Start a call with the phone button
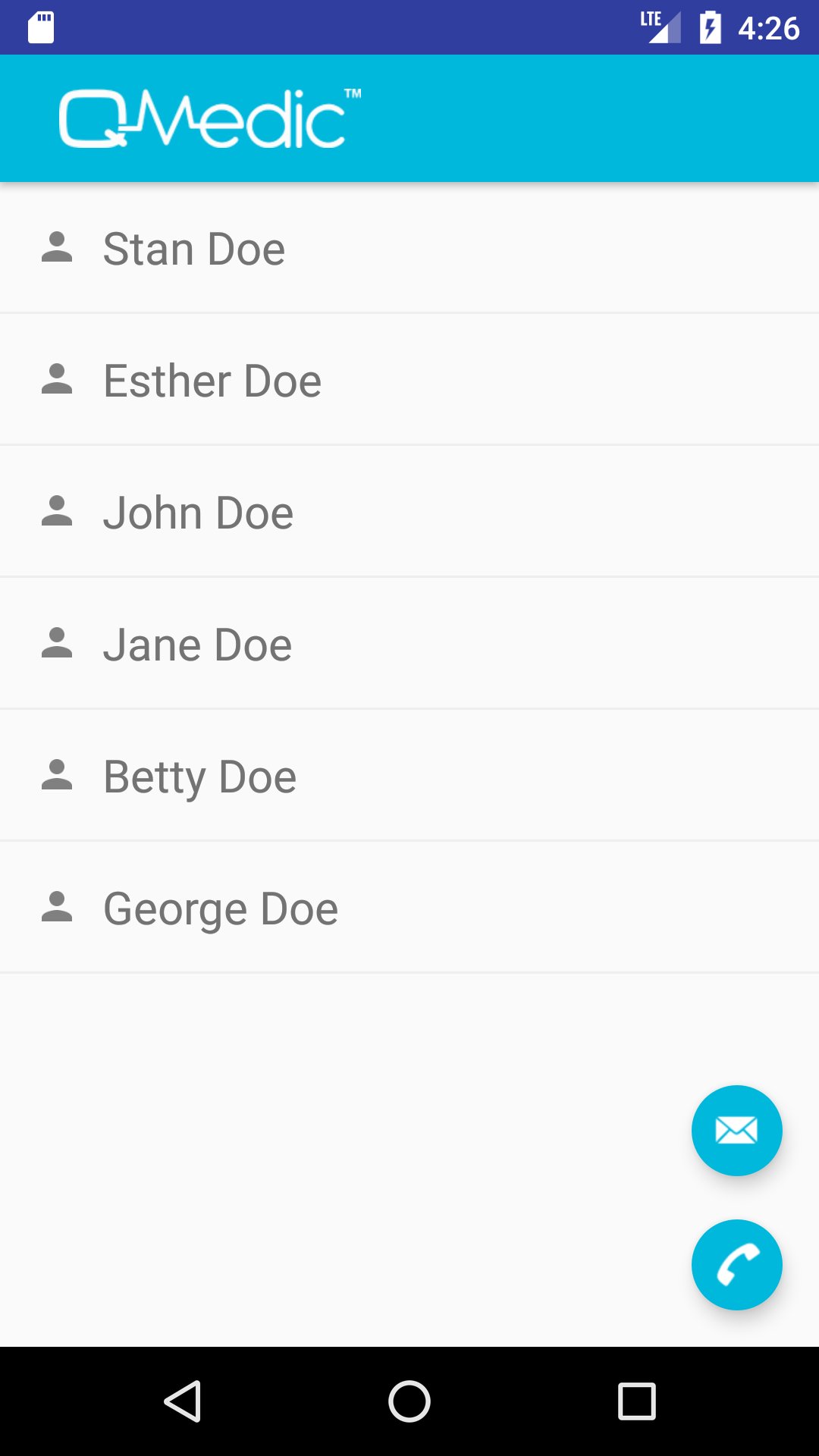The height and width of the screenshot is (1456, 819). point(736,1264)
